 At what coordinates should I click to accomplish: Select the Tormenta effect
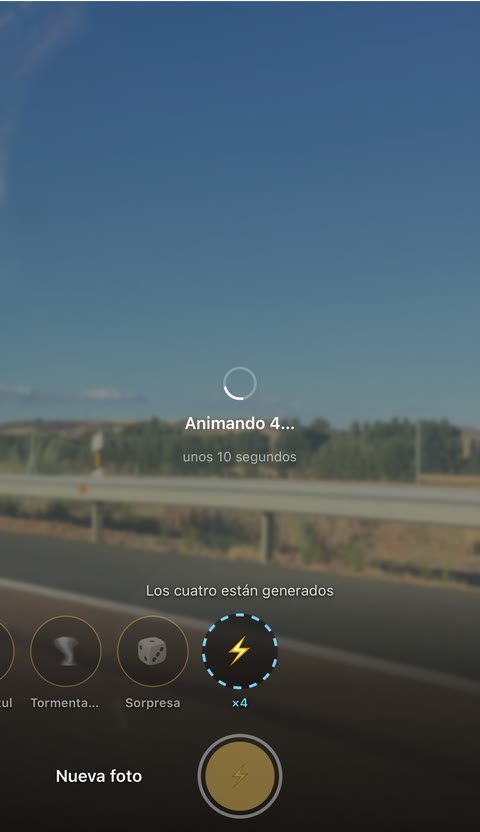tap(66, 651)
